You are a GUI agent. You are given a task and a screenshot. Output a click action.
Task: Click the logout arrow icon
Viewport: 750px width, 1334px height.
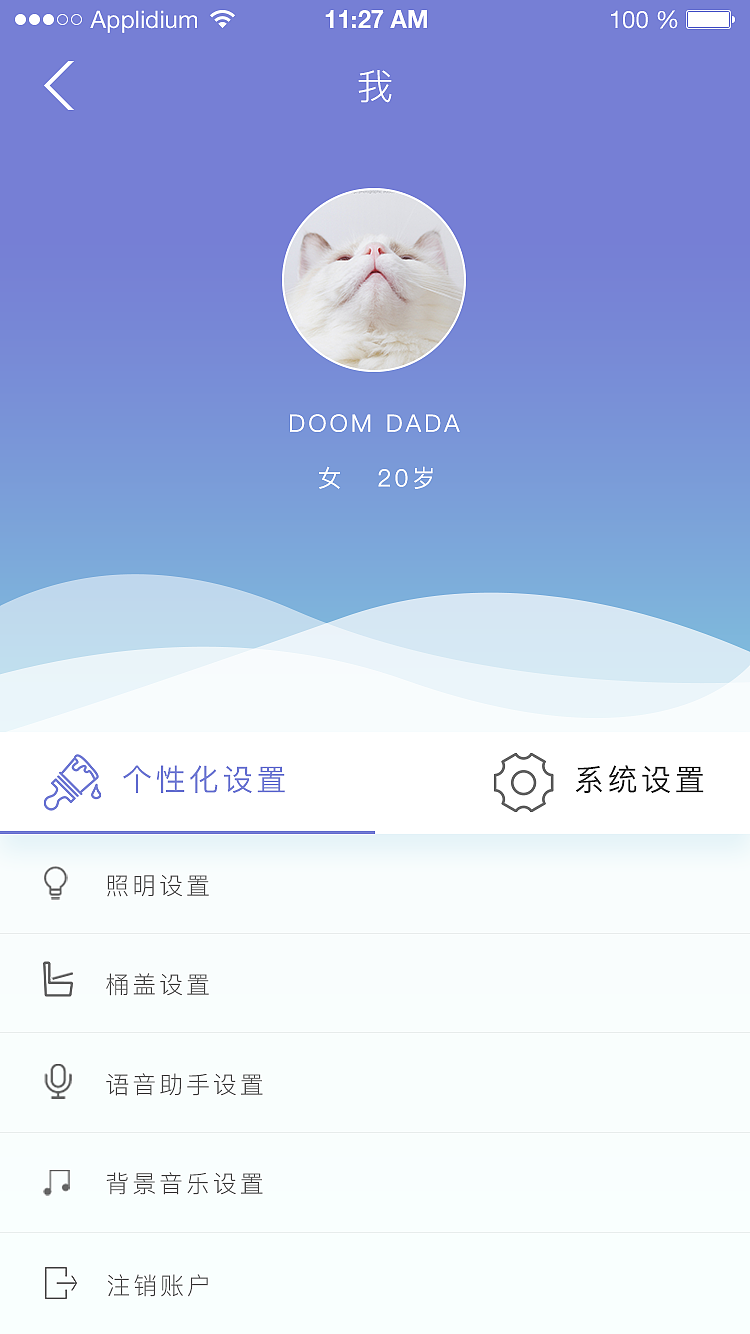[x=57, y=1283]
